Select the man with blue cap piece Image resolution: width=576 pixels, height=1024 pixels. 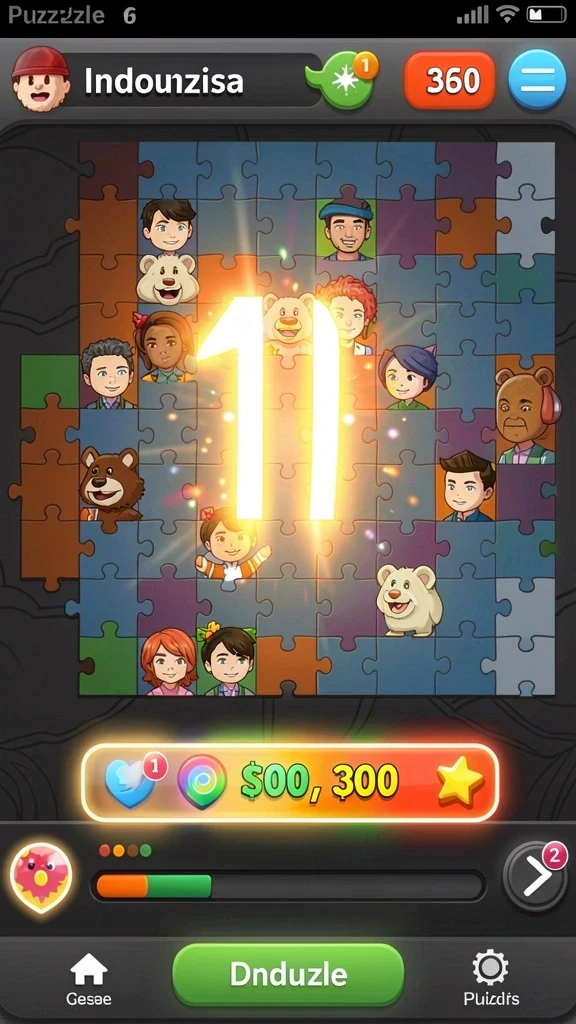tap(347, 229)
